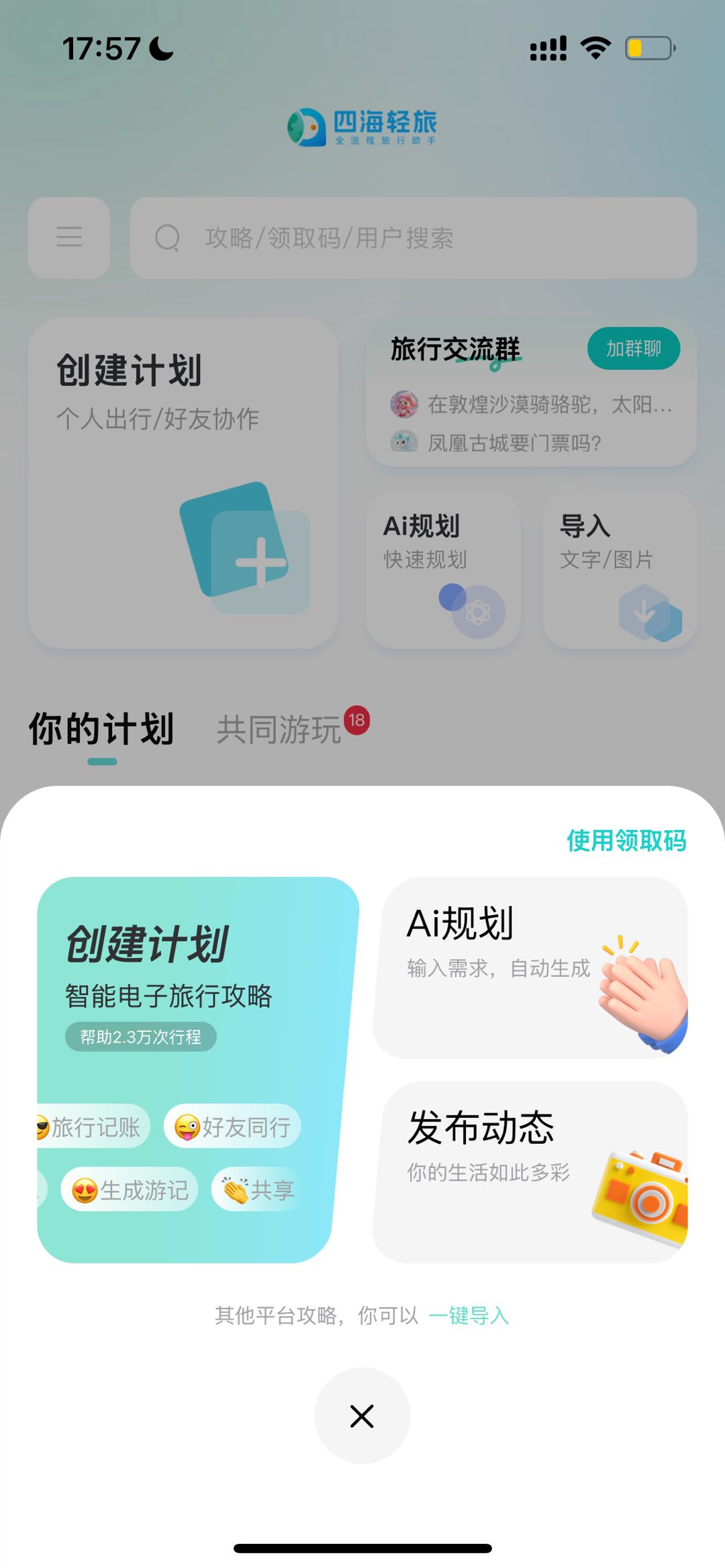Open the hamburger menu icon
725x1568 pixels.
click(69, 238)
